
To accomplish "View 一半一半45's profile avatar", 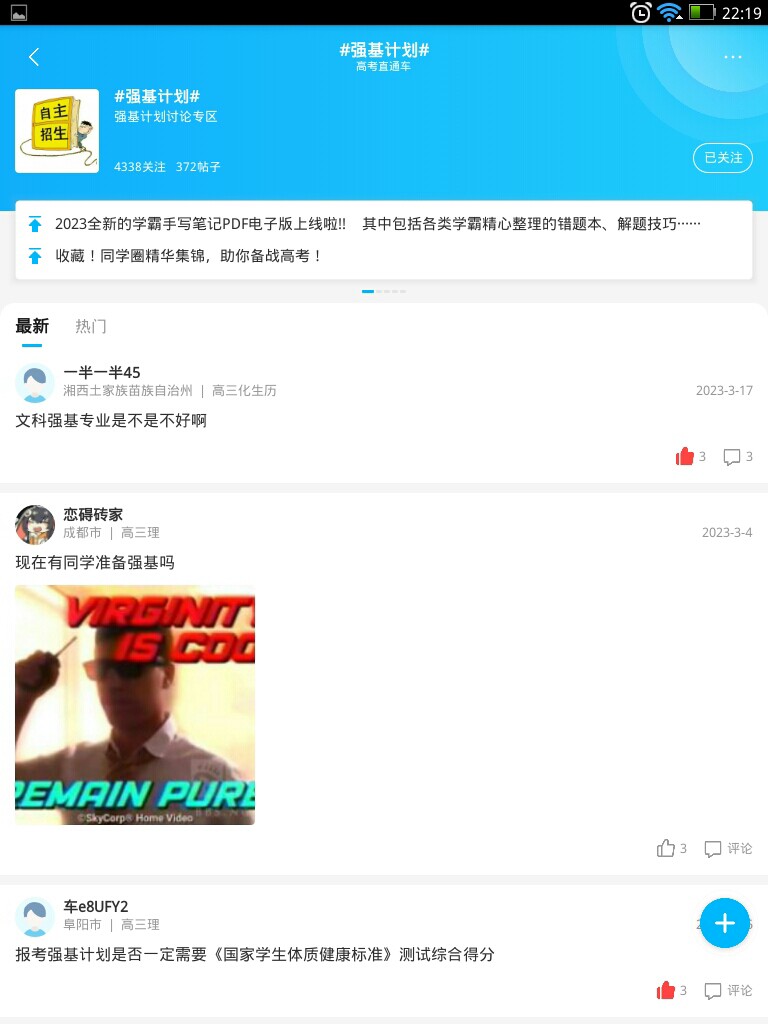I will point(35,383).
